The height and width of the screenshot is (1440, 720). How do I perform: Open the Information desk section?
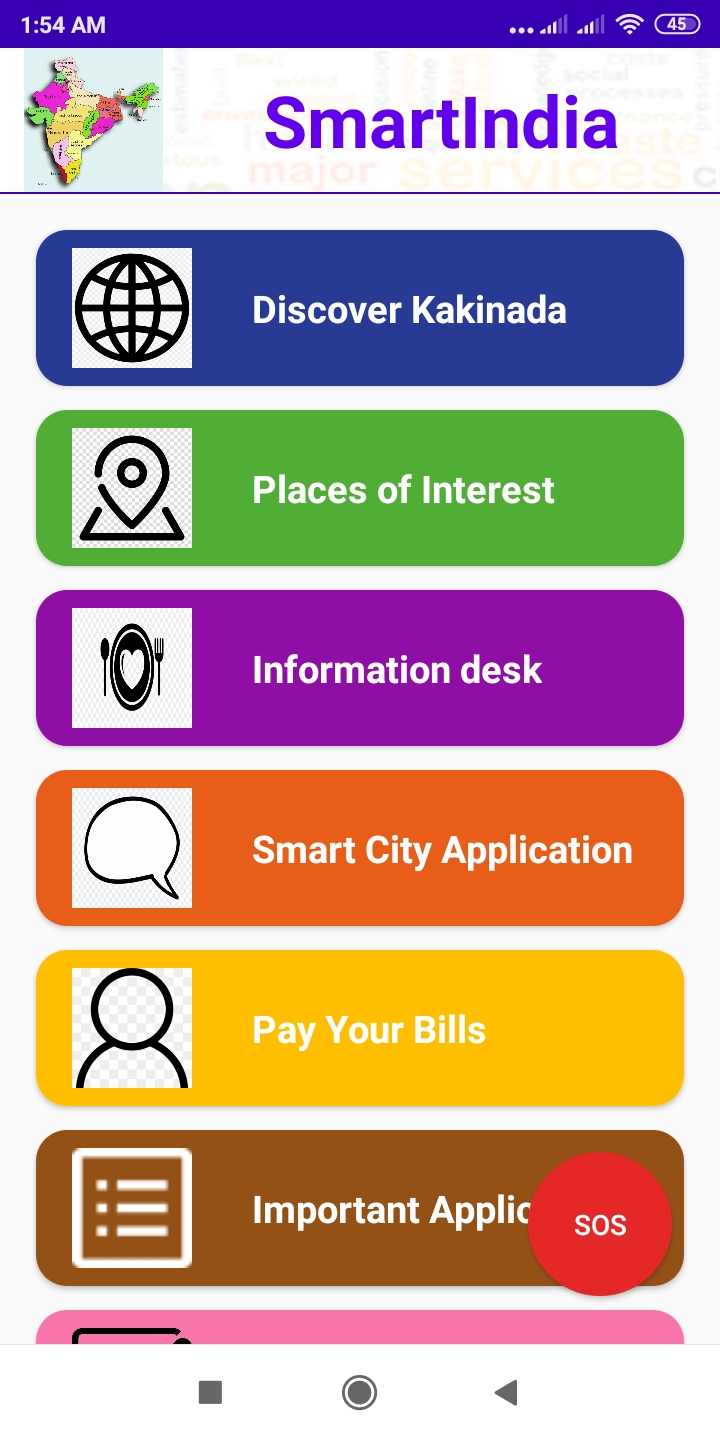point(360,668)
